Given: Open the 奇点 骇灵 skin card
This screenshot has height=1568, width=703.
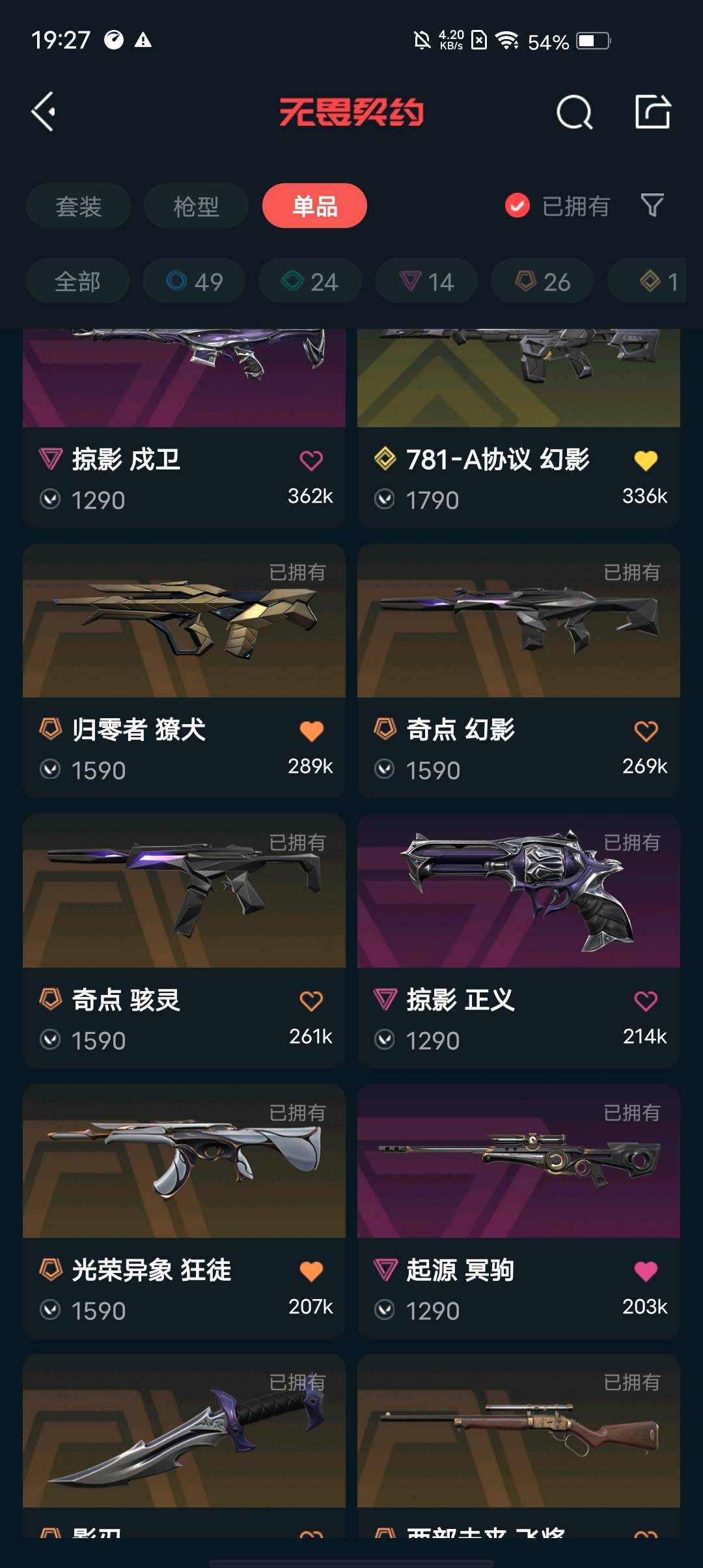Looking at the screenshot, I should [184, 912].
